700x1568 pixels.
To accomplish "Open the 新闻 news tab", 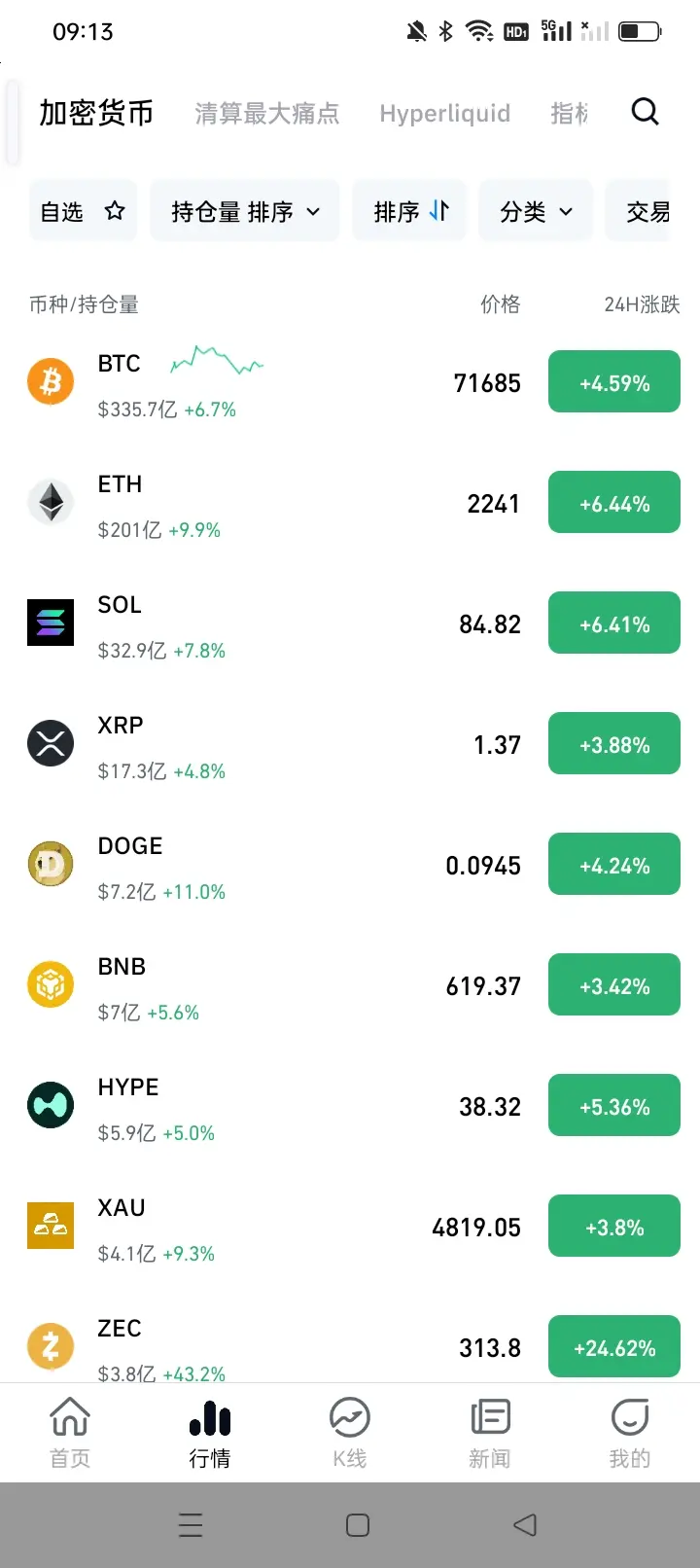I will pos(490,1432).
